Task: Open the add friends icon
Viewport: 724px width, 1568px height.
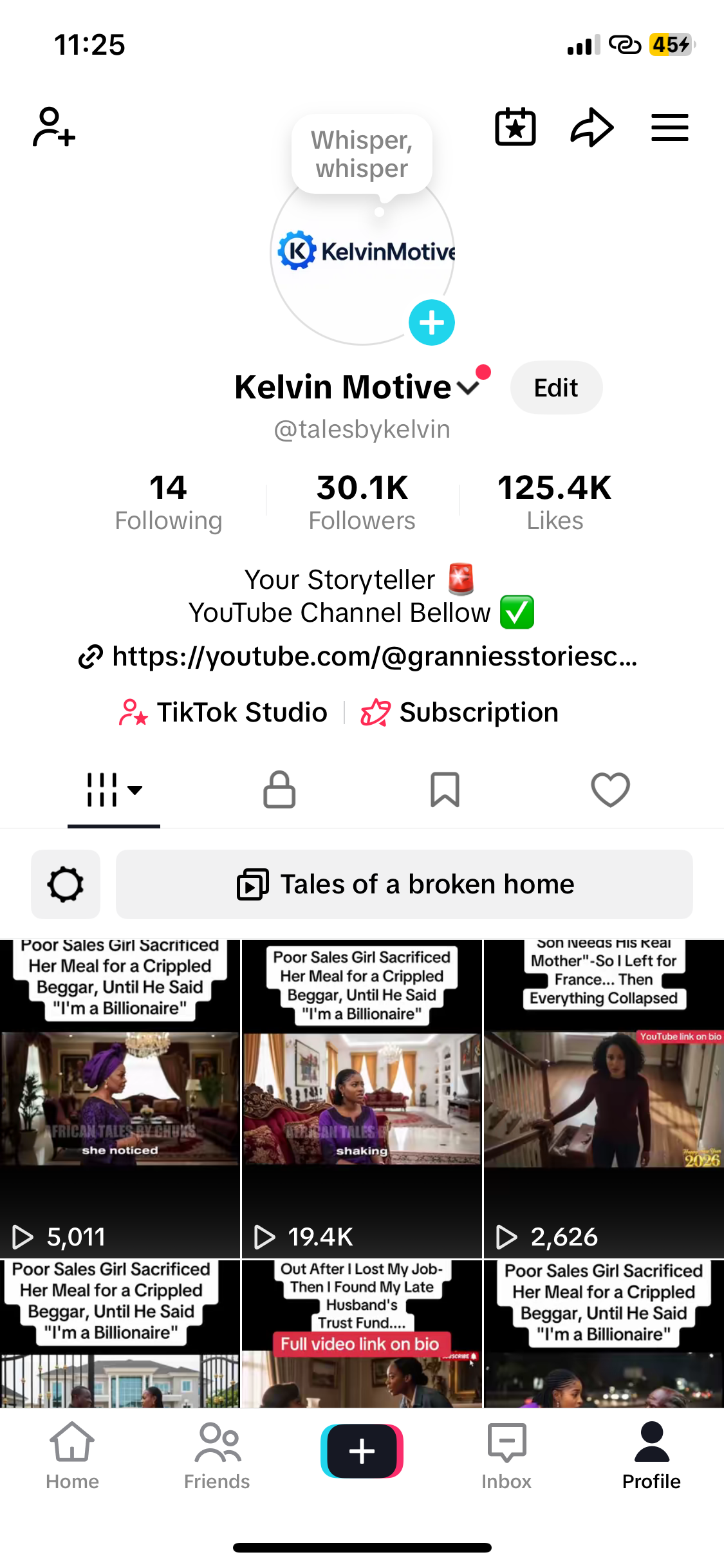Action: [54, 127]
